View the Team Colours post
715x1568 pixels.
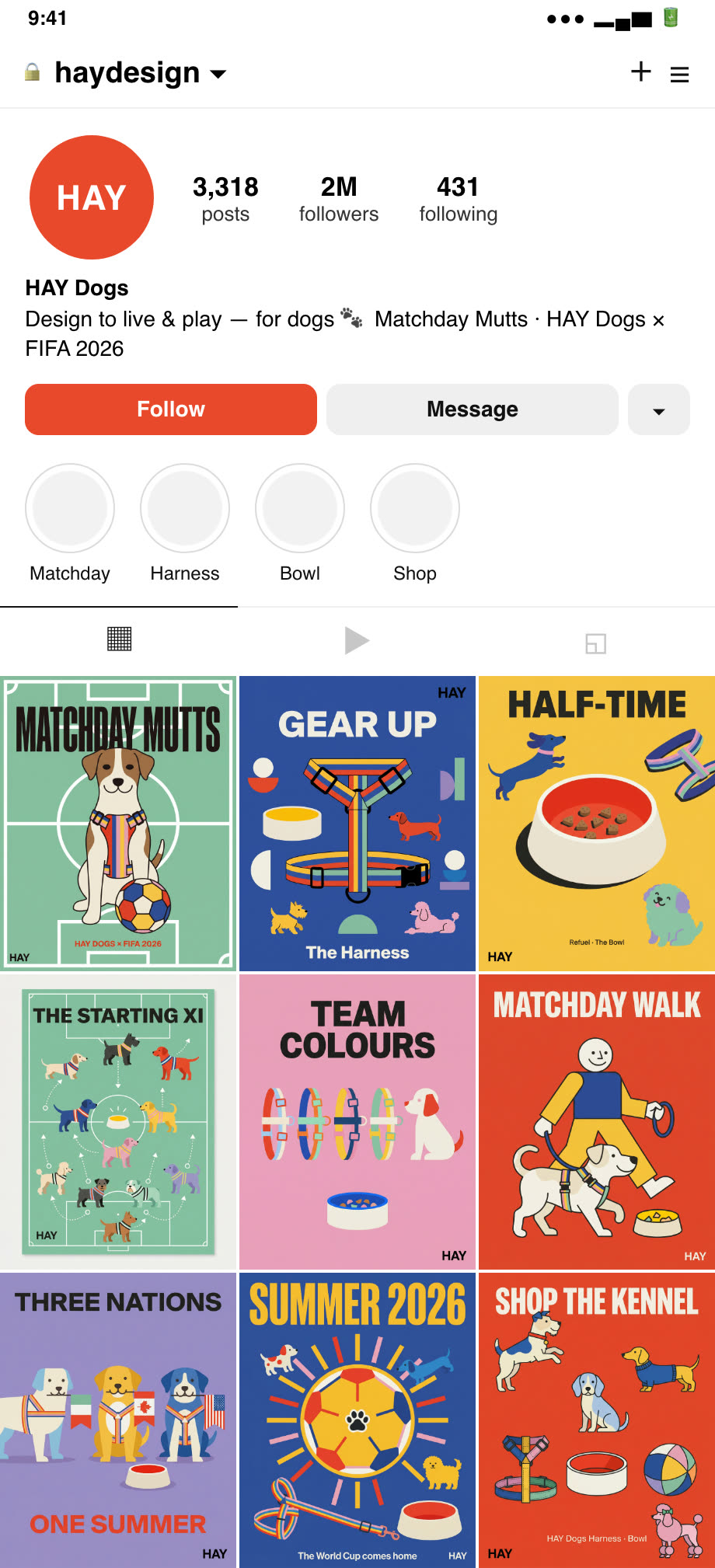click(x=357, y=1122)
